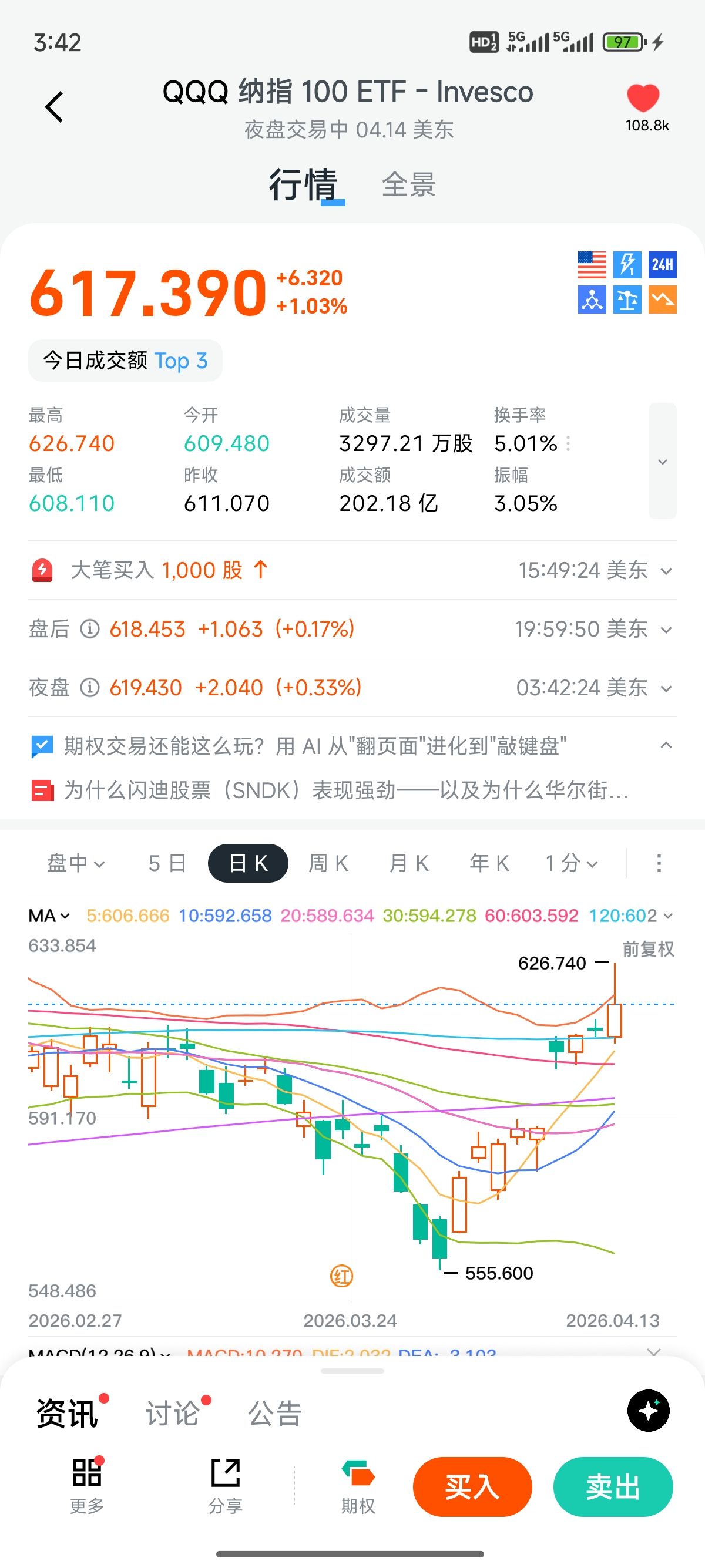The width and height of the screenshot is (705, 1568).
Task: Tap the red heart favorite icon
Action: tap(643, 99)
